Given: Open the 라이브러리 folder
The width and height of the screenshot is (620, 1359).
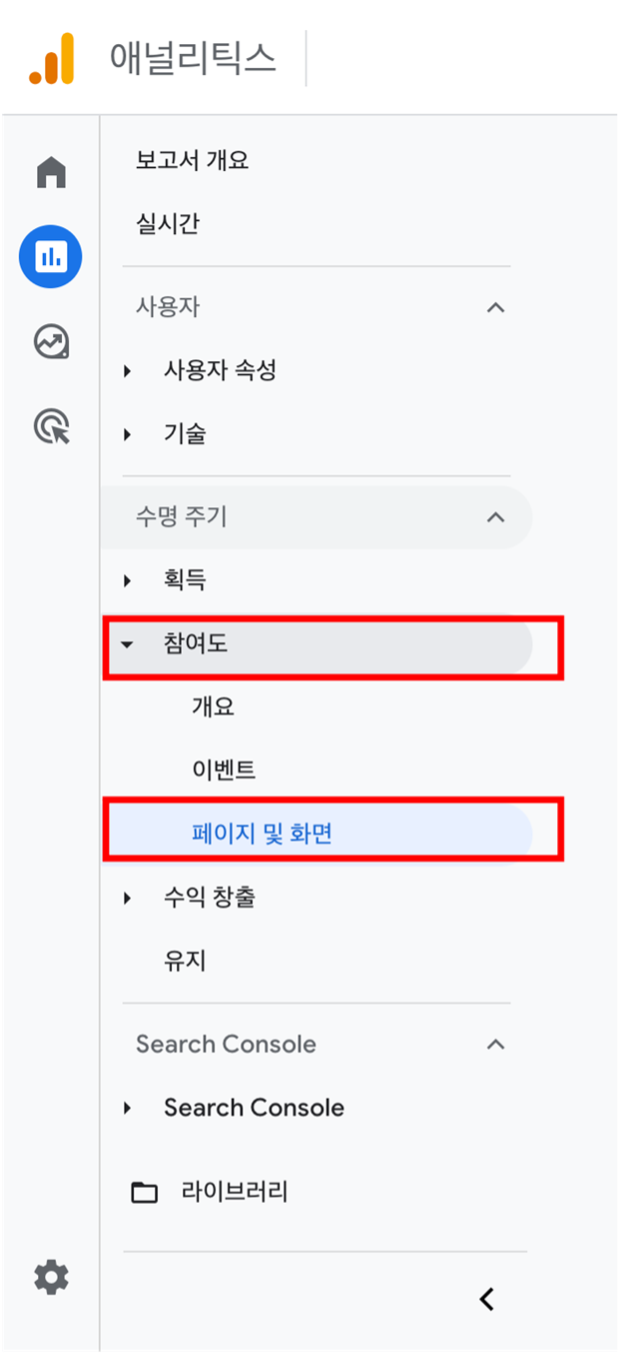Looking at the screenshot, I should point(234,1192).
